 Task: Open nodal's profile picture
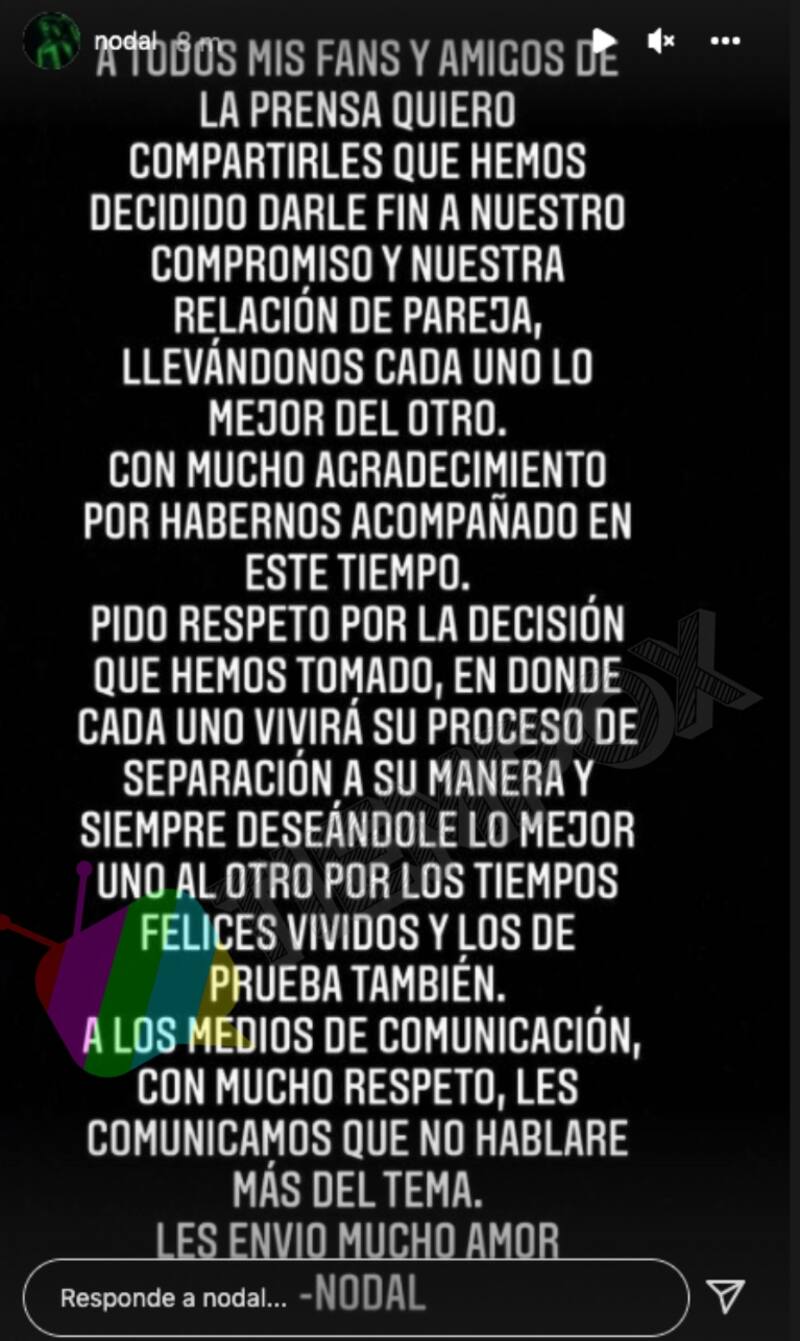[x=51, y=41]
